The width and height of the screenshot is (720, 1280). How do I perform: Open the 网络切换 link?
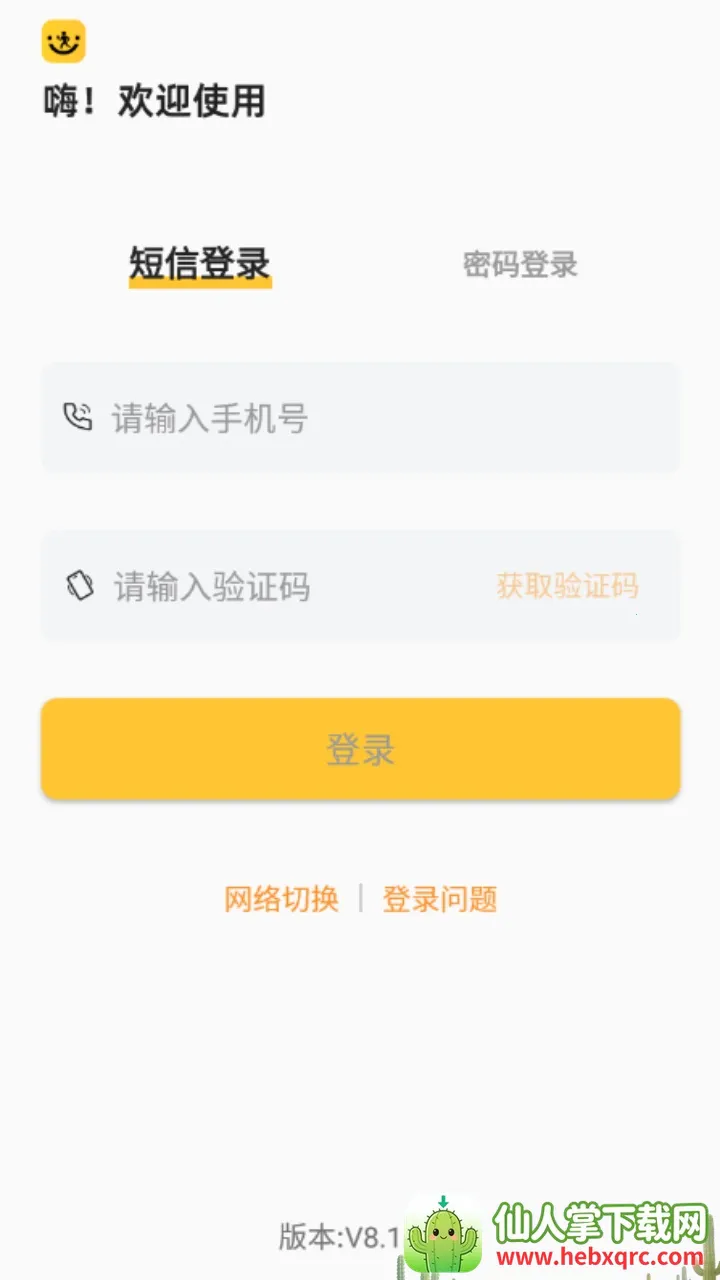click(281, 899)
